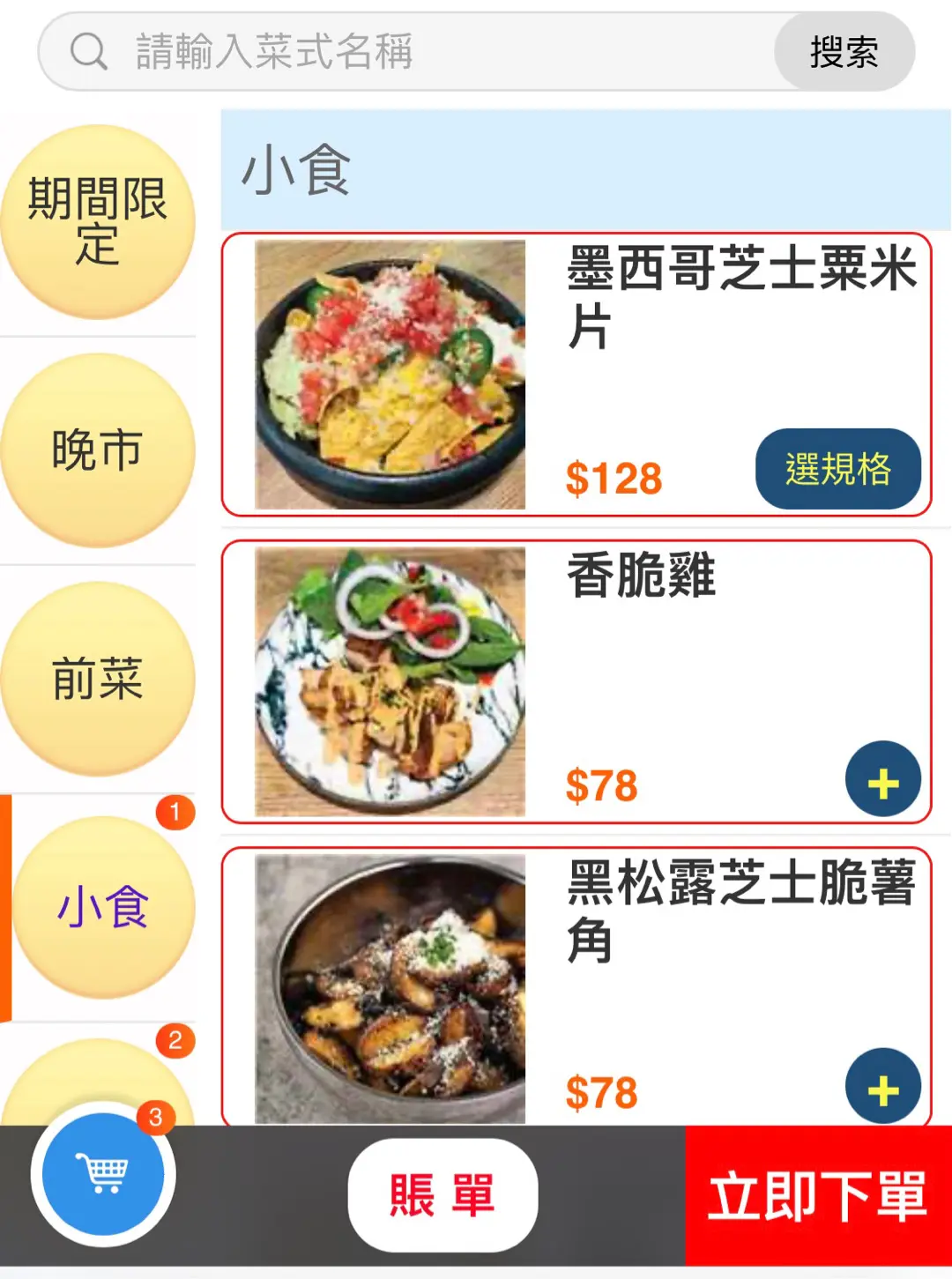Choose options with 選規格 for 墨西哥芝士粟米片

tap(837, 469)
